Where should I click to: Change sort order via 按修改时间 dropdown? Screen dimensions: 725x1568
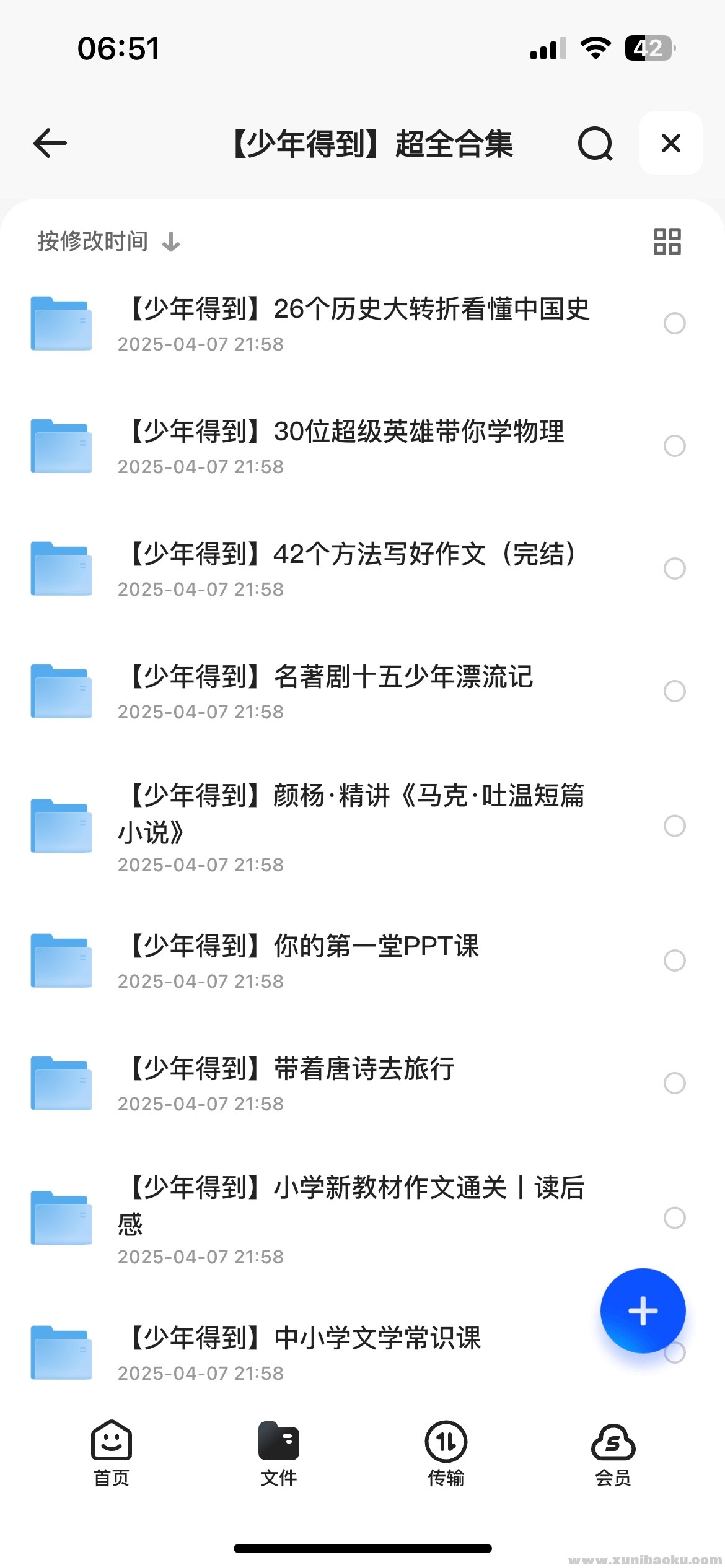point(92,242)
